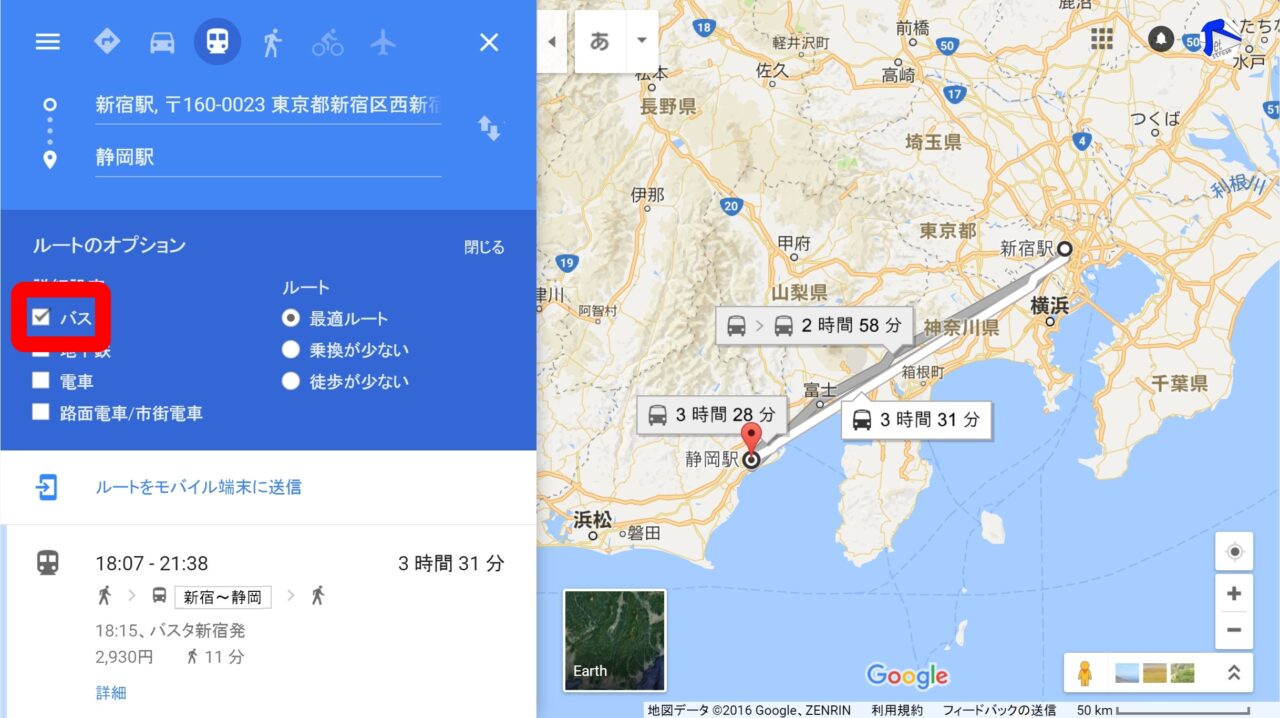The height and width of the screenshot is (718, 1280).
Task: Zoom in on the map
Action: coord(1234,593)
